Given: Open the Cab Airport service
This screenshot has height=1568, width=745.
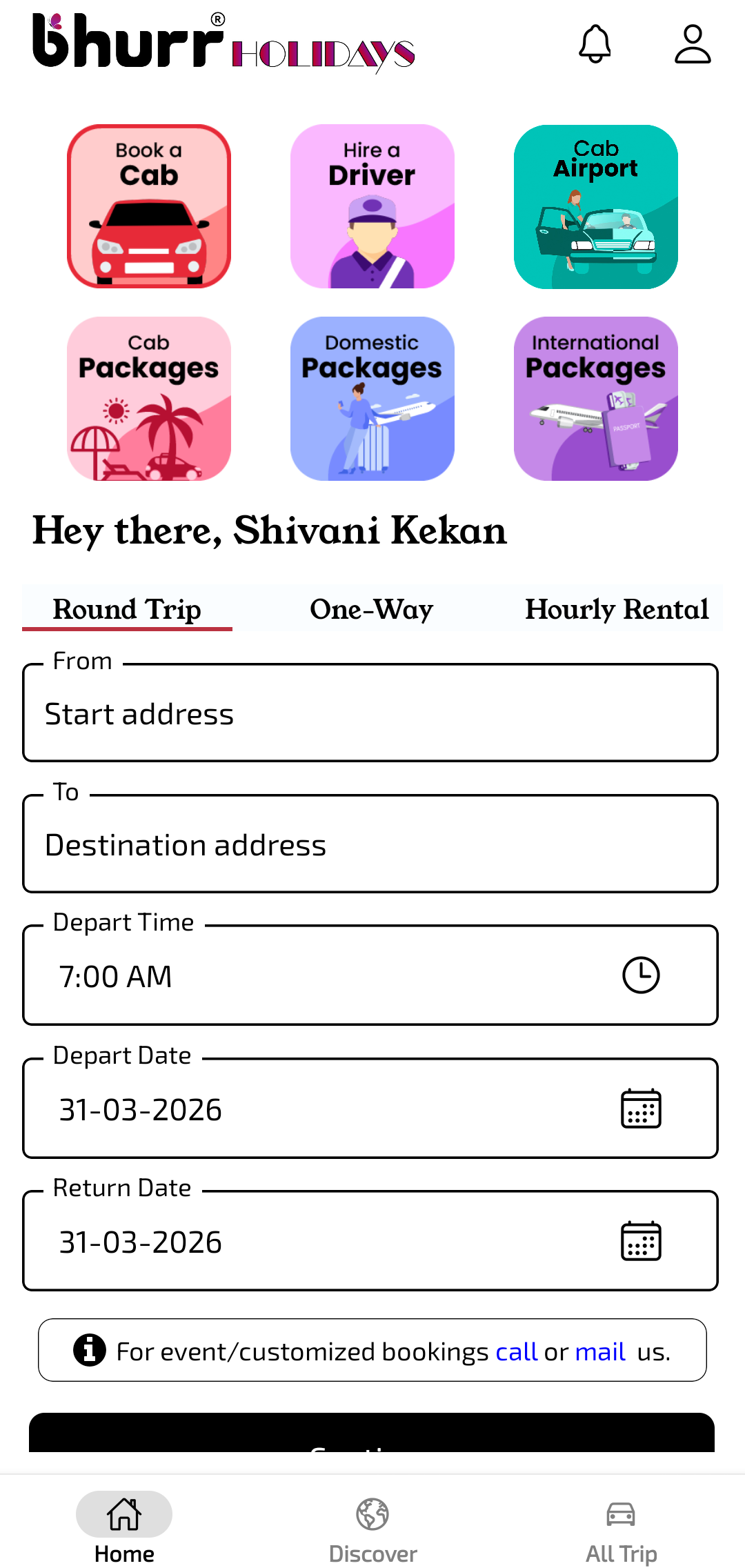Looking at the screenshot, I should [595, 206].
